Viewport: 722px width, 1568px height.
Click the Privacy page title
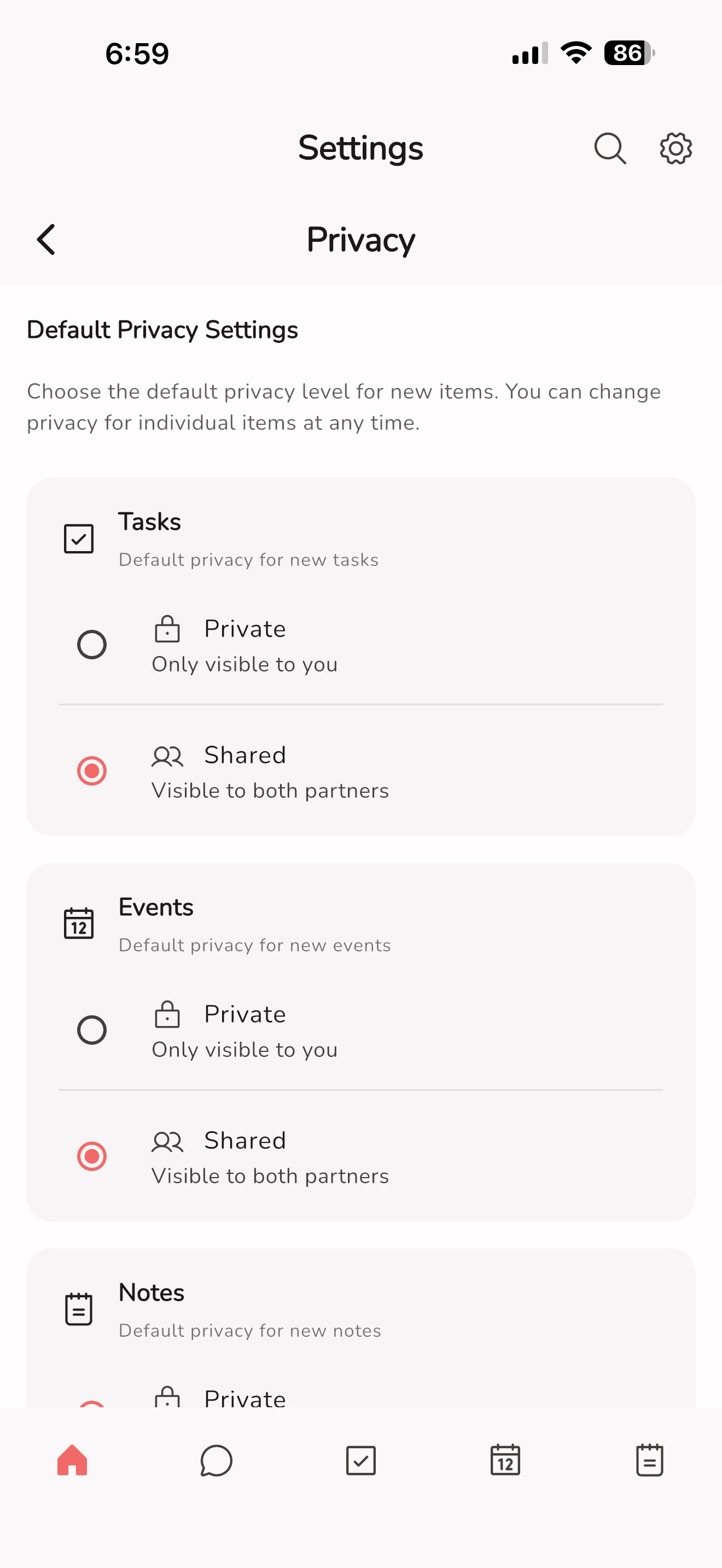click(360, 239)
